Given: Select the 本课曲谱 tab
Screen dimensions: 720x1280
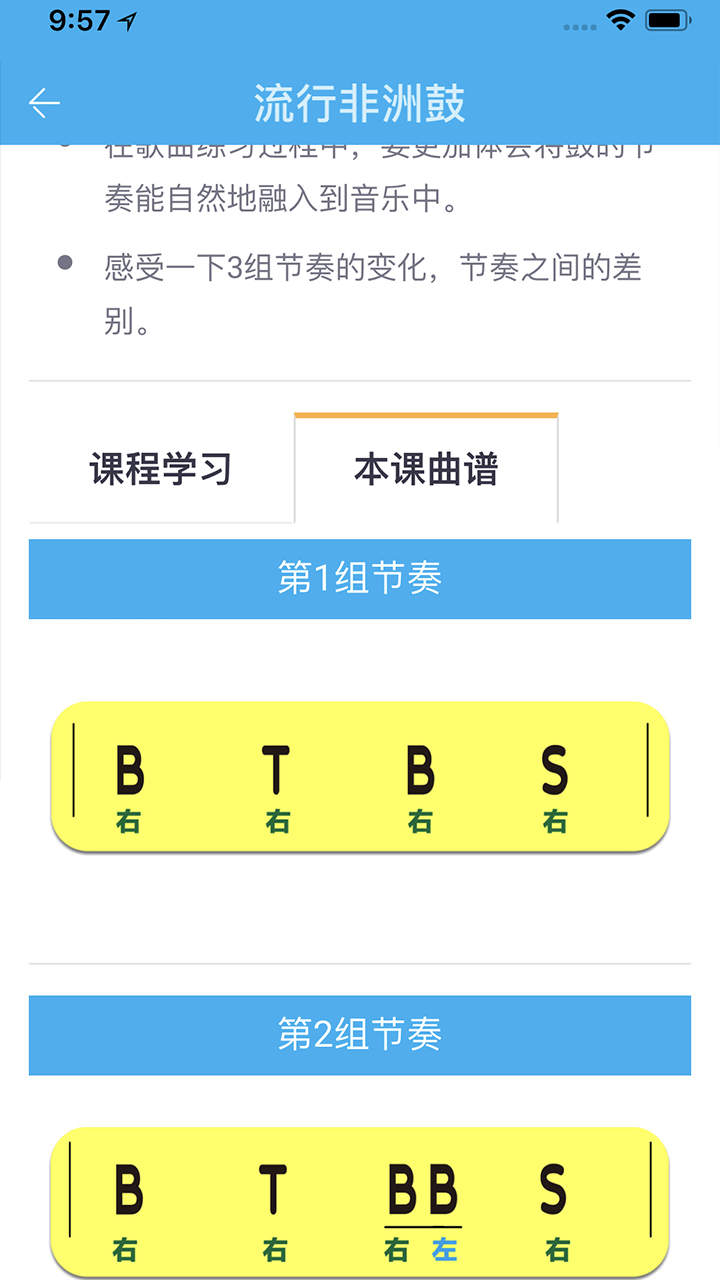Looking at the screenshot, I should (426, 469).
